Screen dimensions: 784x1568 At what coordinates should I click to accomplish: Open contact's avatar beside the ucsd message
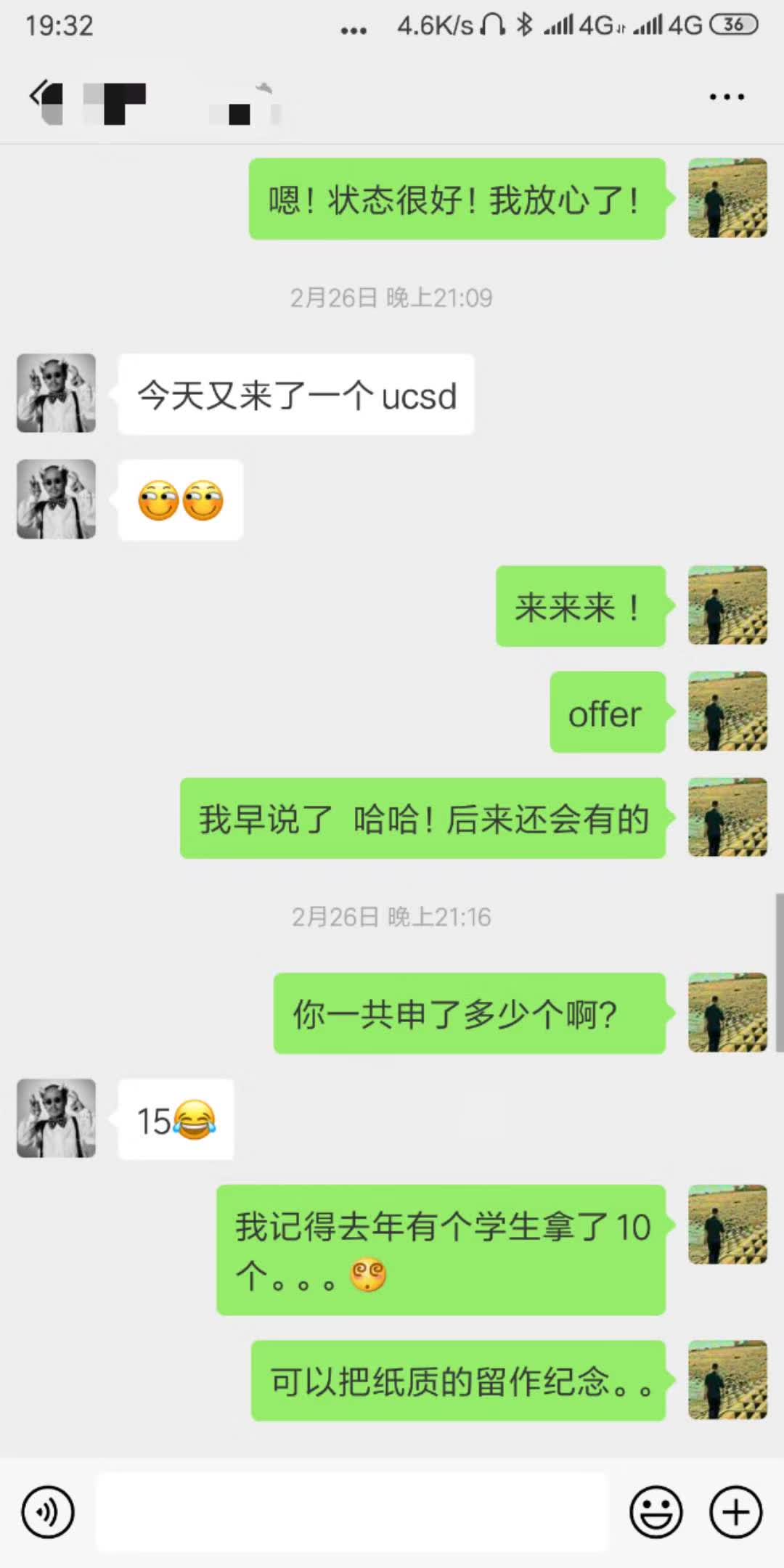click(57, 393)
